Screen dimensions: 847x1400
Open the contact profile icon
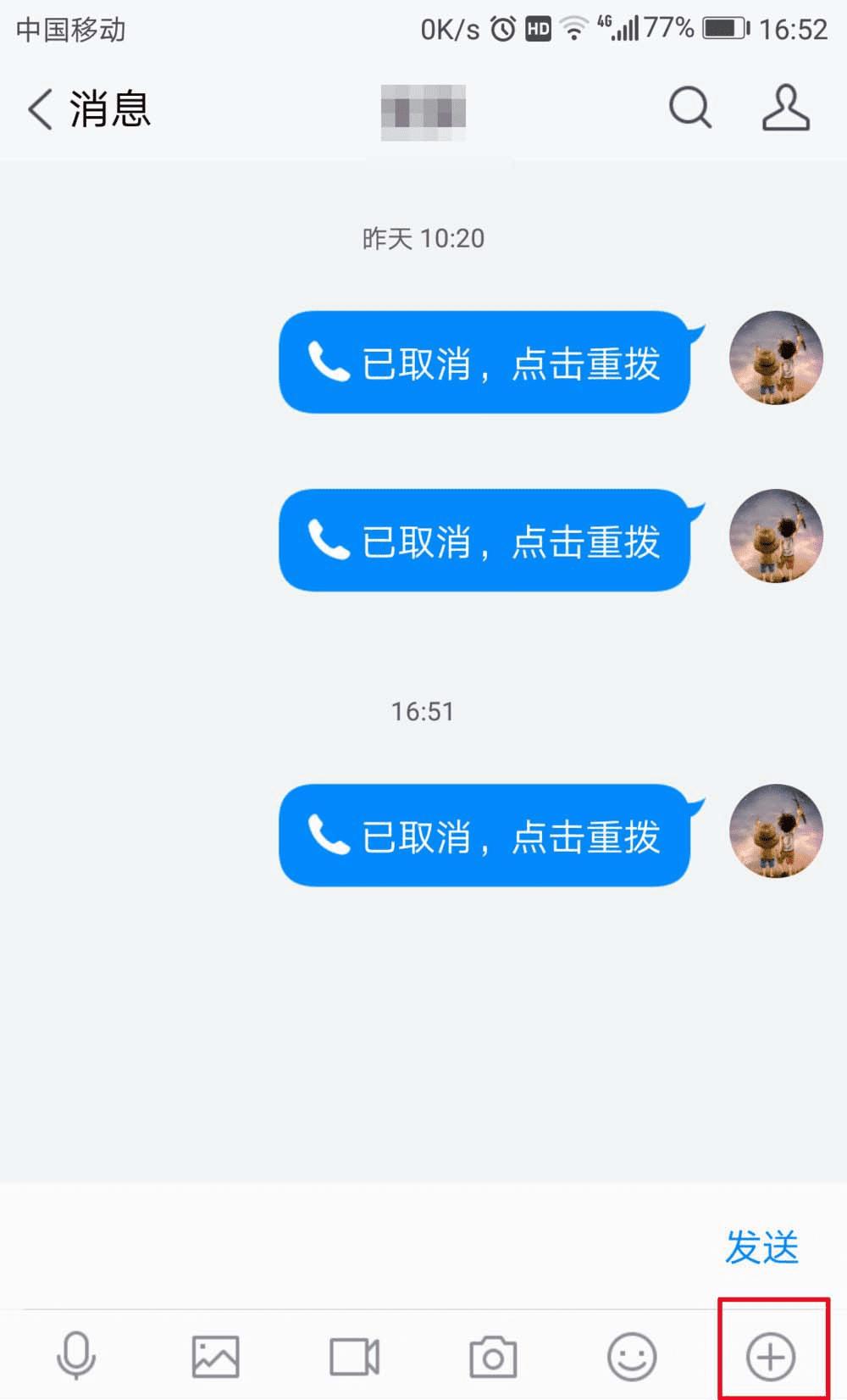coord(785,108)
